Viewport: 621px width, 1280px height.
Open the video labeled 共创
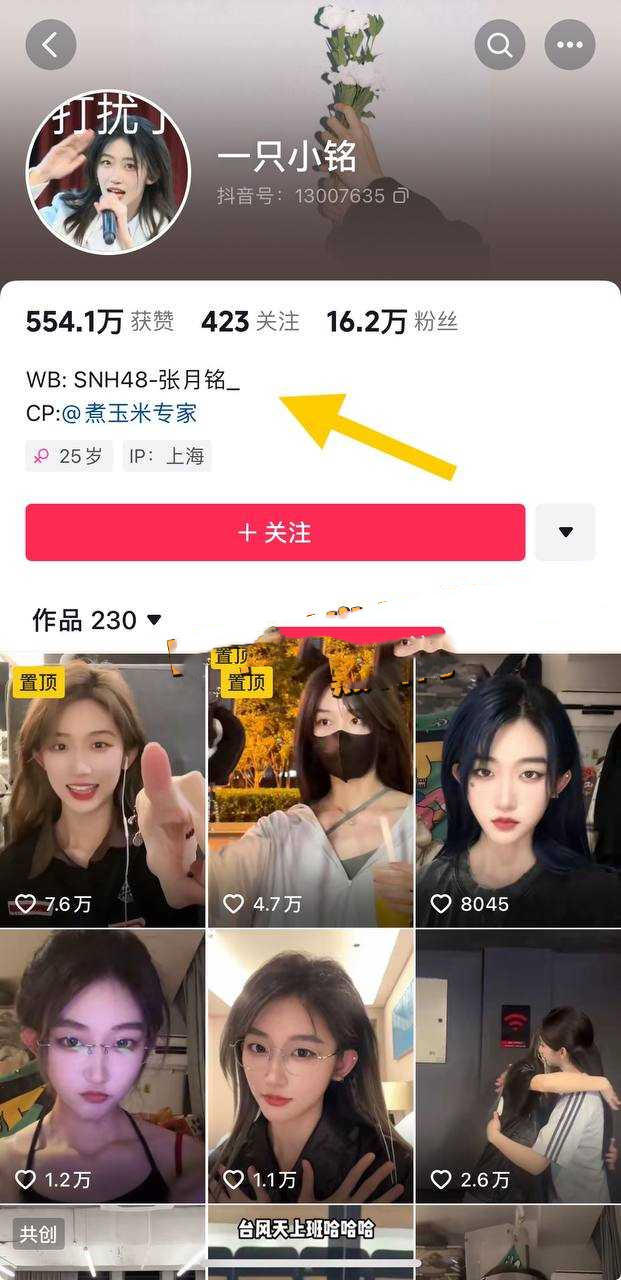pyautogui.click(x=103, y=1243)
